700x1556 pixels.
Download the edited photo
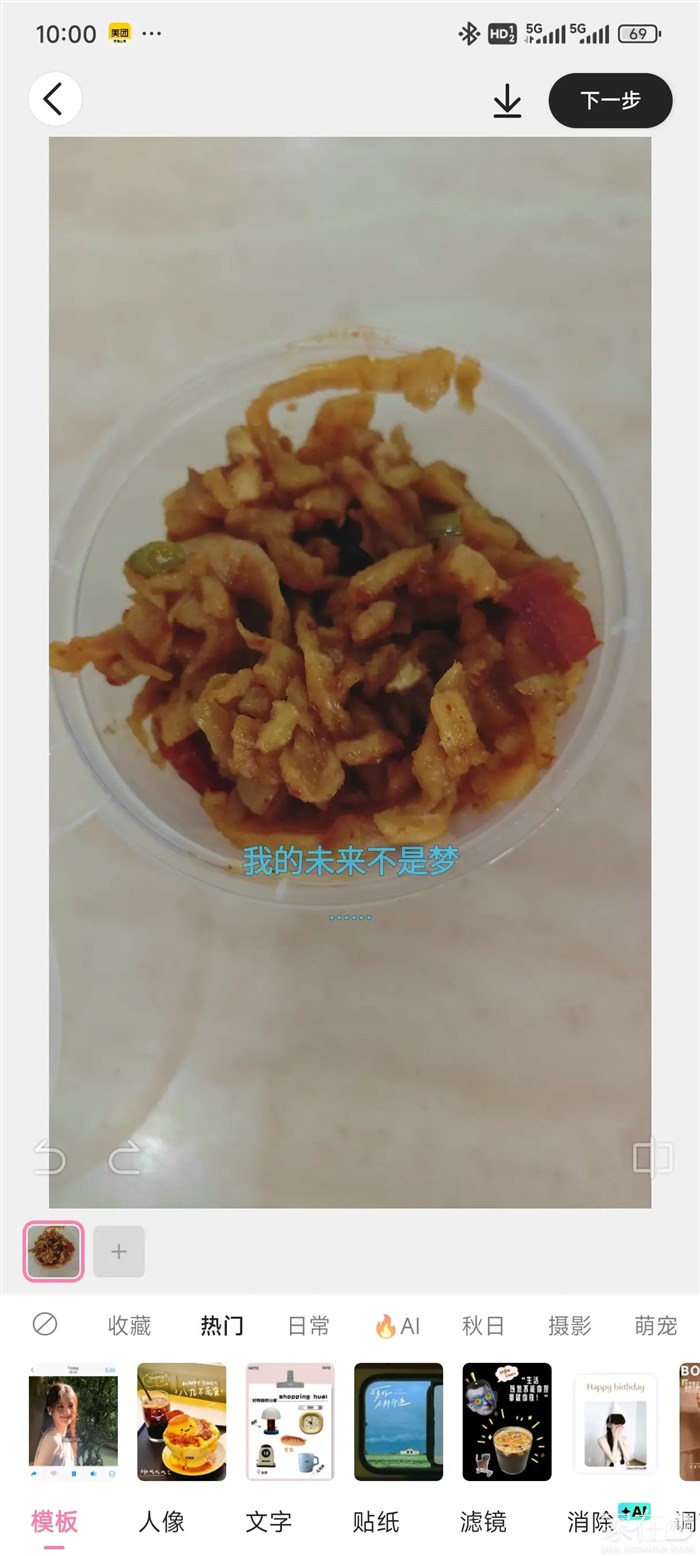[x=507, y=100]
